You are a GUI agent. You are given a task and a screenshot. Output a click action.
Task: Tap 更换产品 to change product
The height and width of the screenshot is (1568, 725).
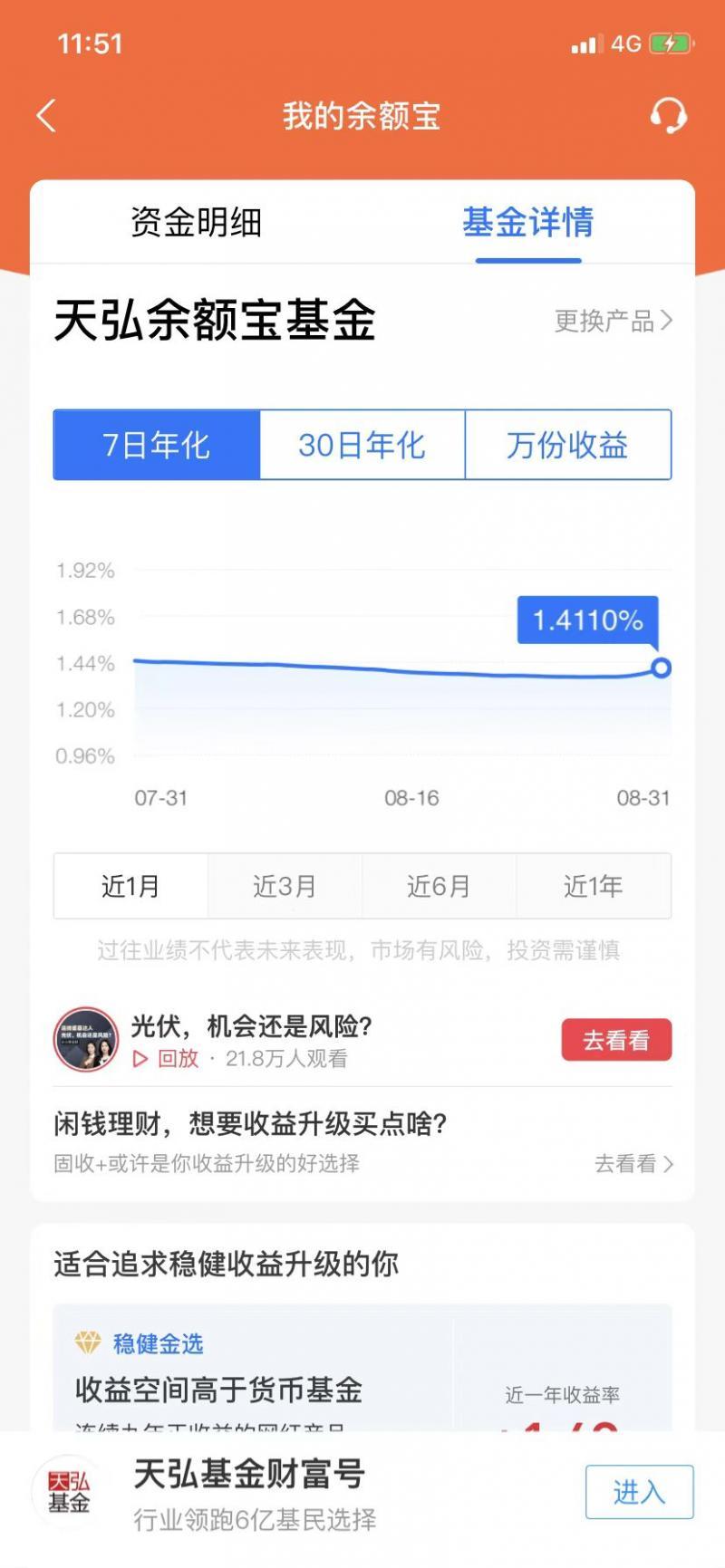(x=613, y=321)
